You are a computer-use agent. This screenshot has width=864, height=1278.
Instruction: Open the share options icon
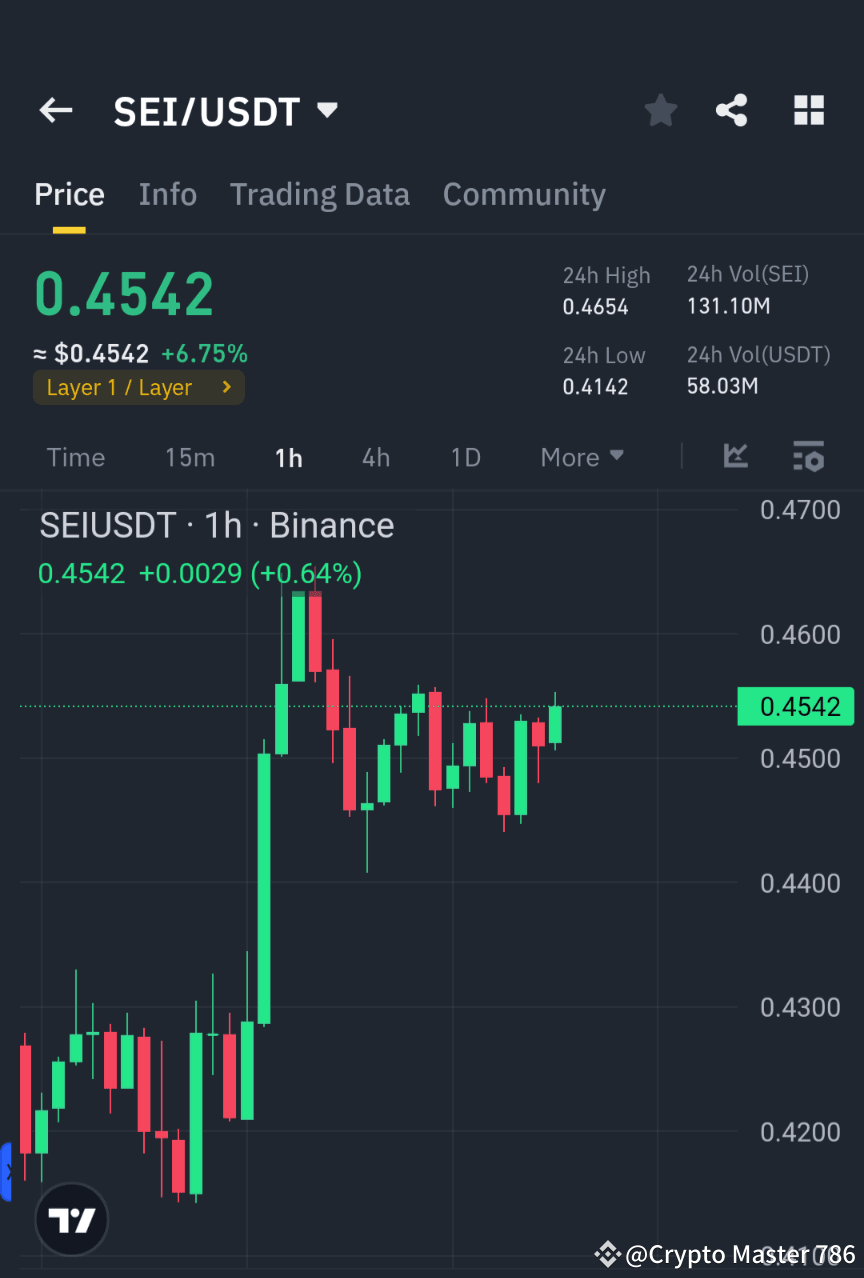pos(732,111)
